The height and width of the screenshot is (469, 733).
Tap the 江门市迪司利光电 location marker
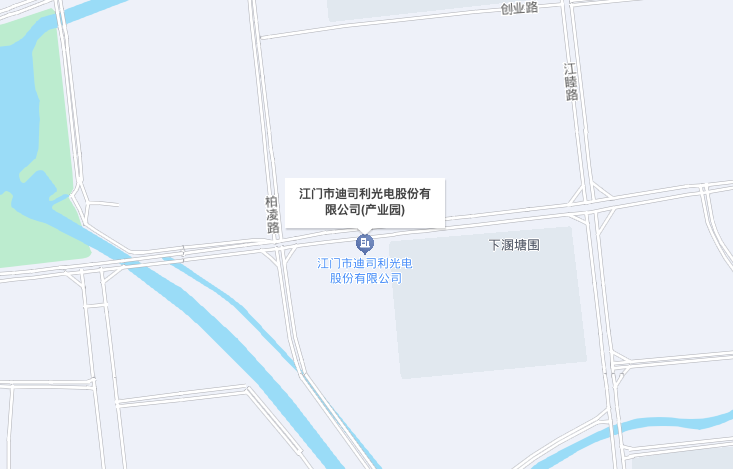point(365,243)
